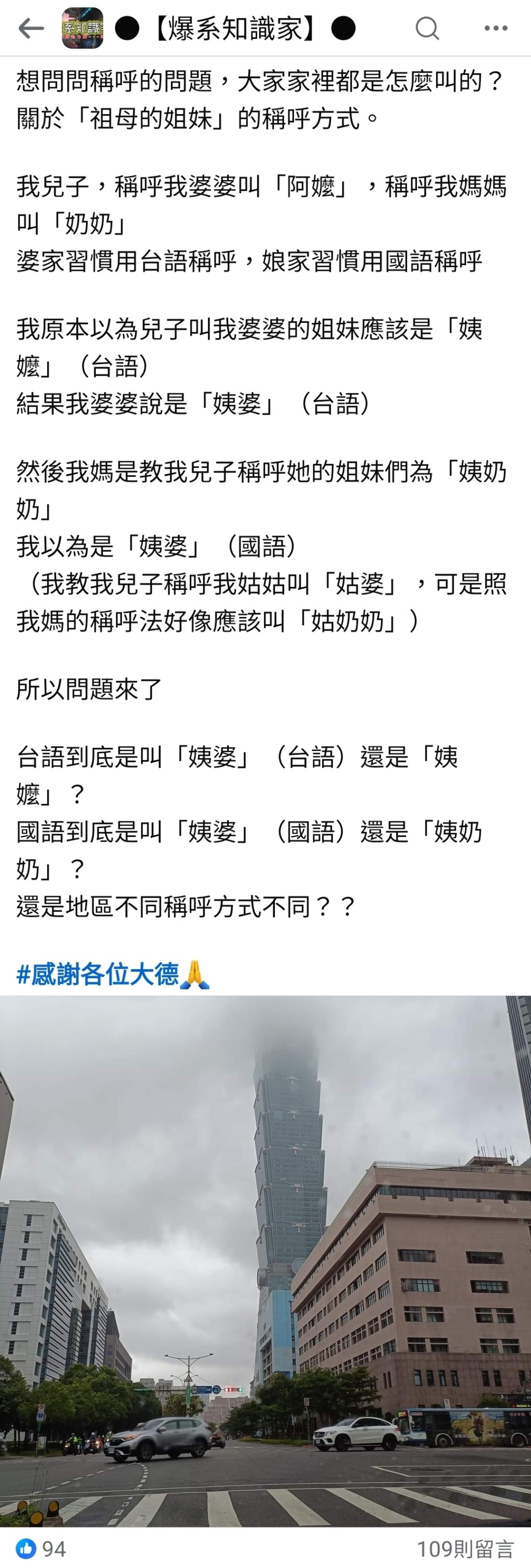Open the three-dot overflow menu
531x1568 pixels.
coord(496,28)
